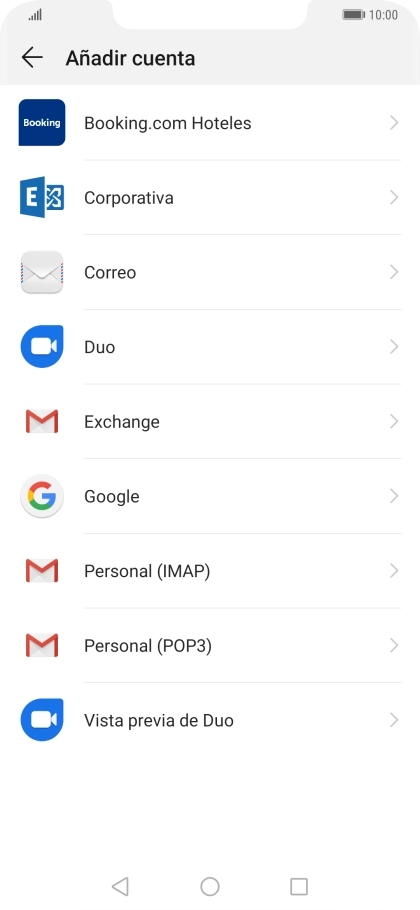
Task: Open recent apps from navigation bar
Action: [299, 886]
